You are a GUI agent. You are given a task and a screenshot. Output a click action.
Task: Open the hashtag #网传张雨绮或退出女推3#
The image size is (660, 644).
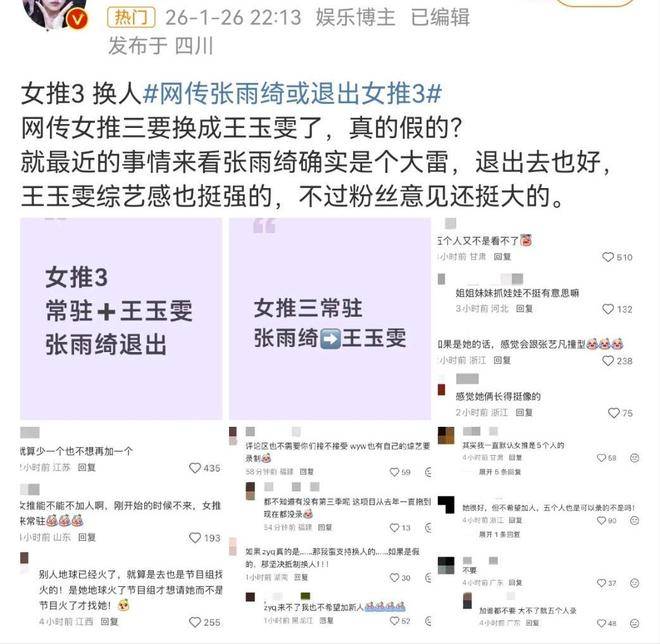pos(292,93)
